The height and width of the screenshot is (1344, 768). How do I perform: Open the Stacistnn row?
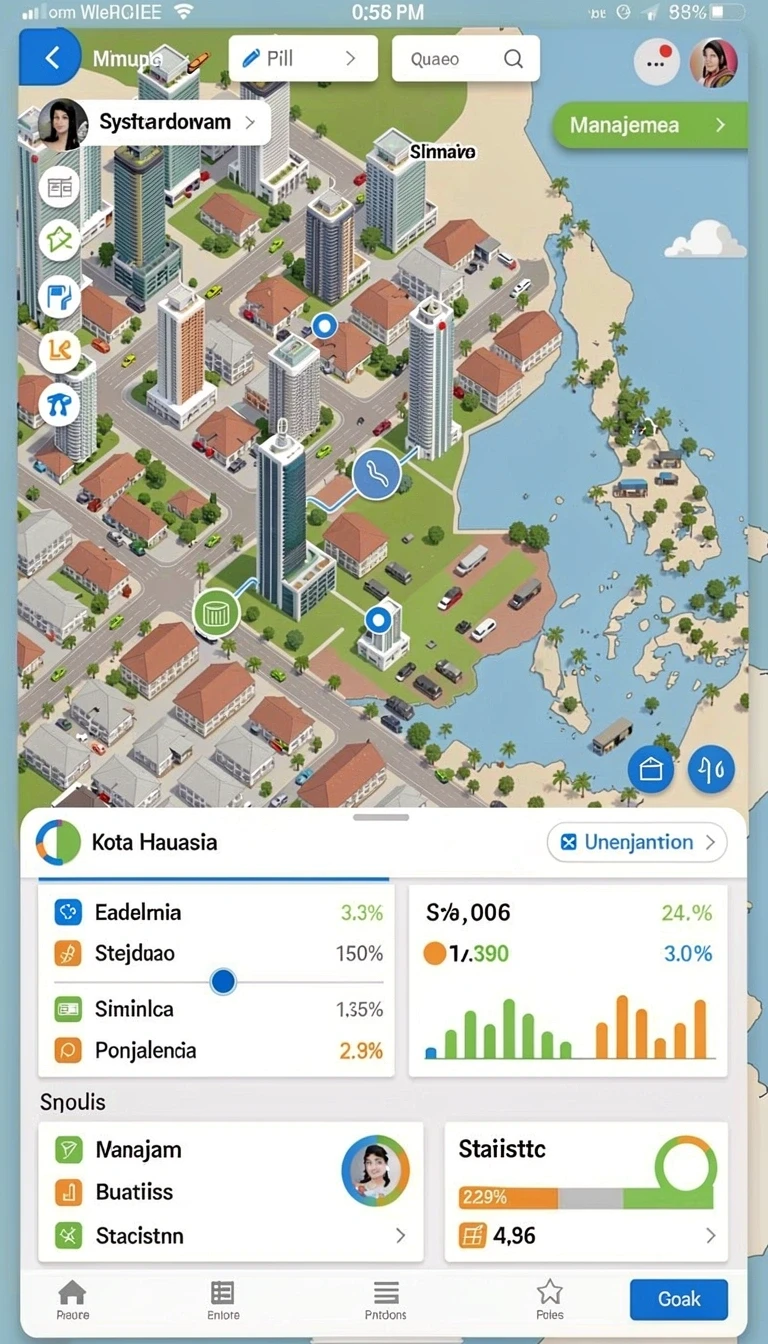pos(230,1235)
